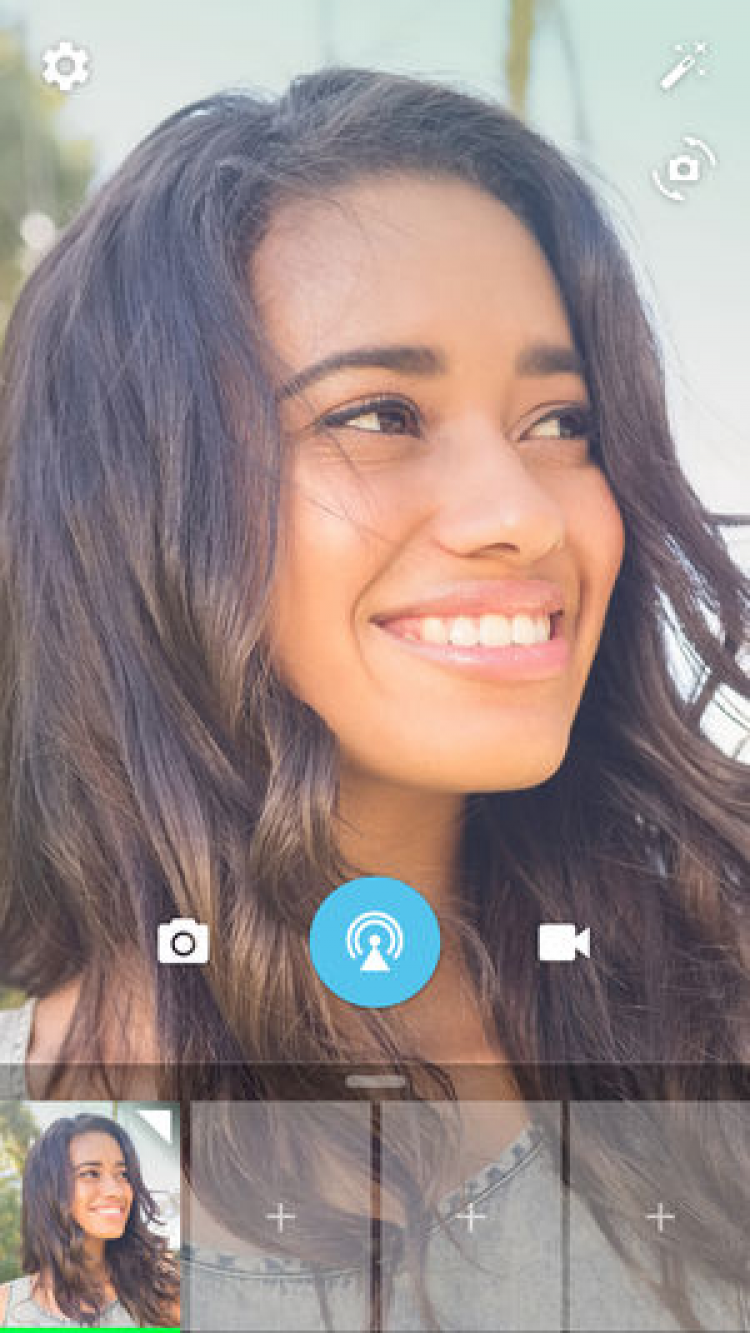Viewport: 750px width, 1333px height.
Task: Switch to photo camera mode
Action: (183, 942)
